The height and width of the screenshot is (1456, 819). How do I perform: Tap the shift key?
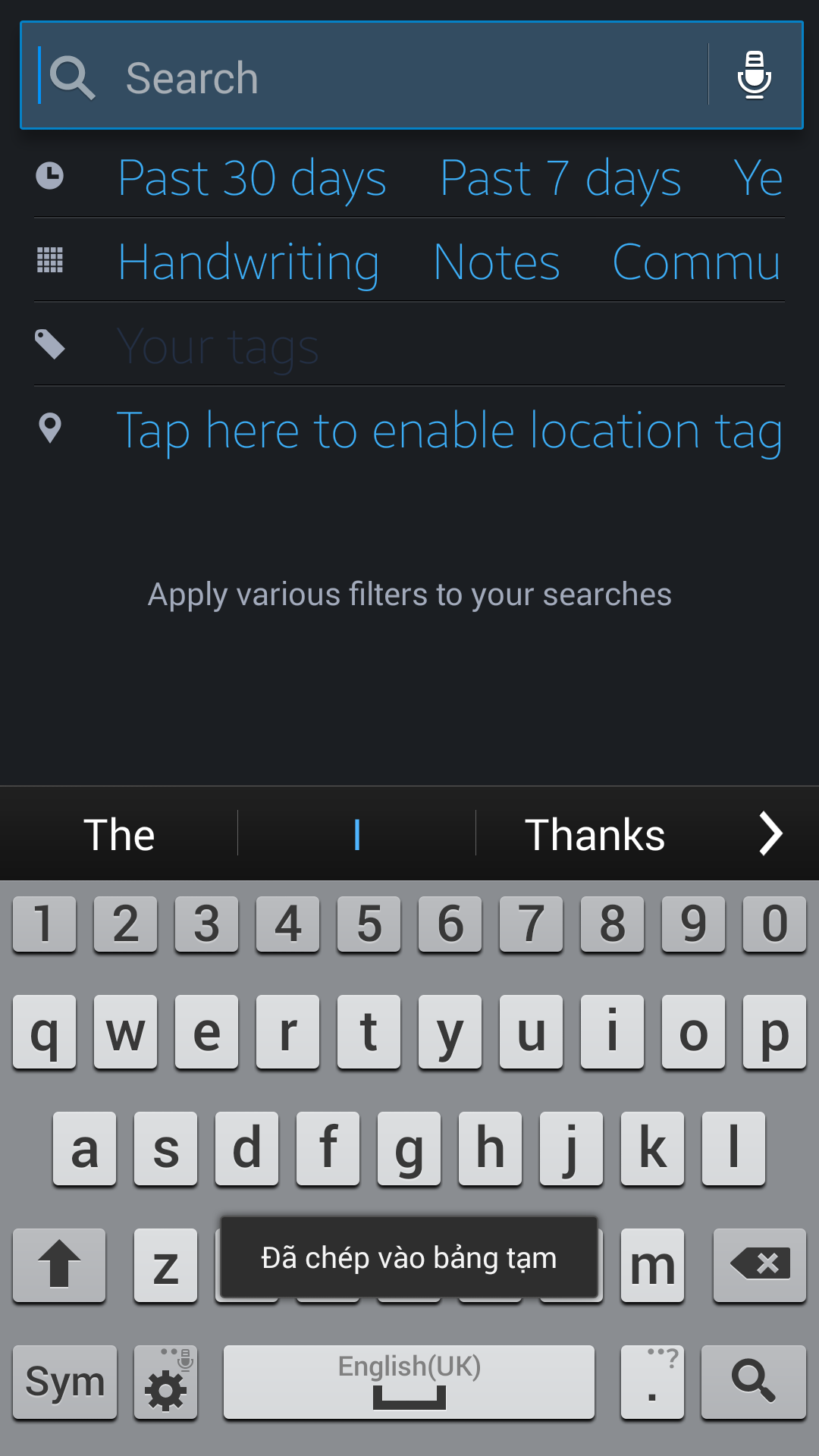click(x=59, y=1265)
